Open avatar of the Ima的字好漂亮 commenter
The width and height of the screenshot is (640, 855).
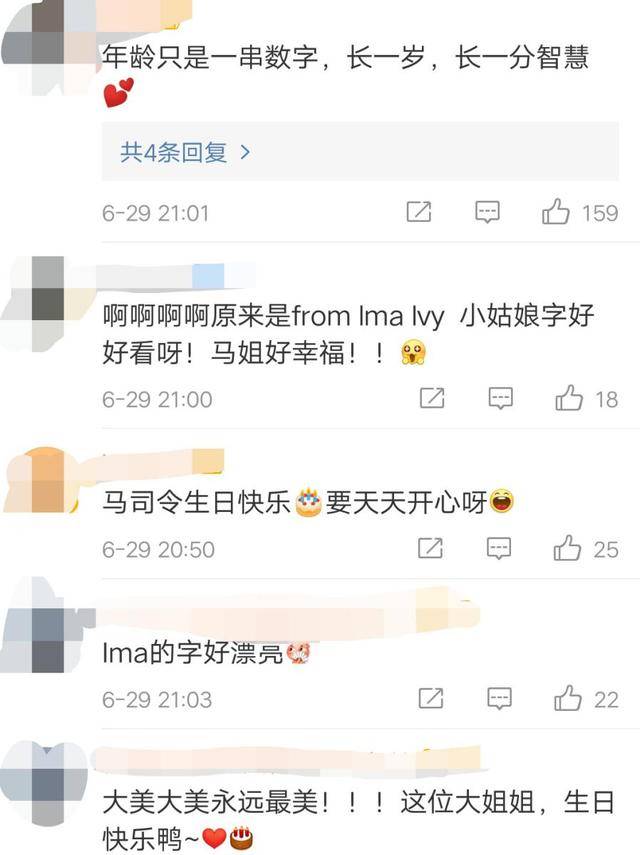click(38, 628)
